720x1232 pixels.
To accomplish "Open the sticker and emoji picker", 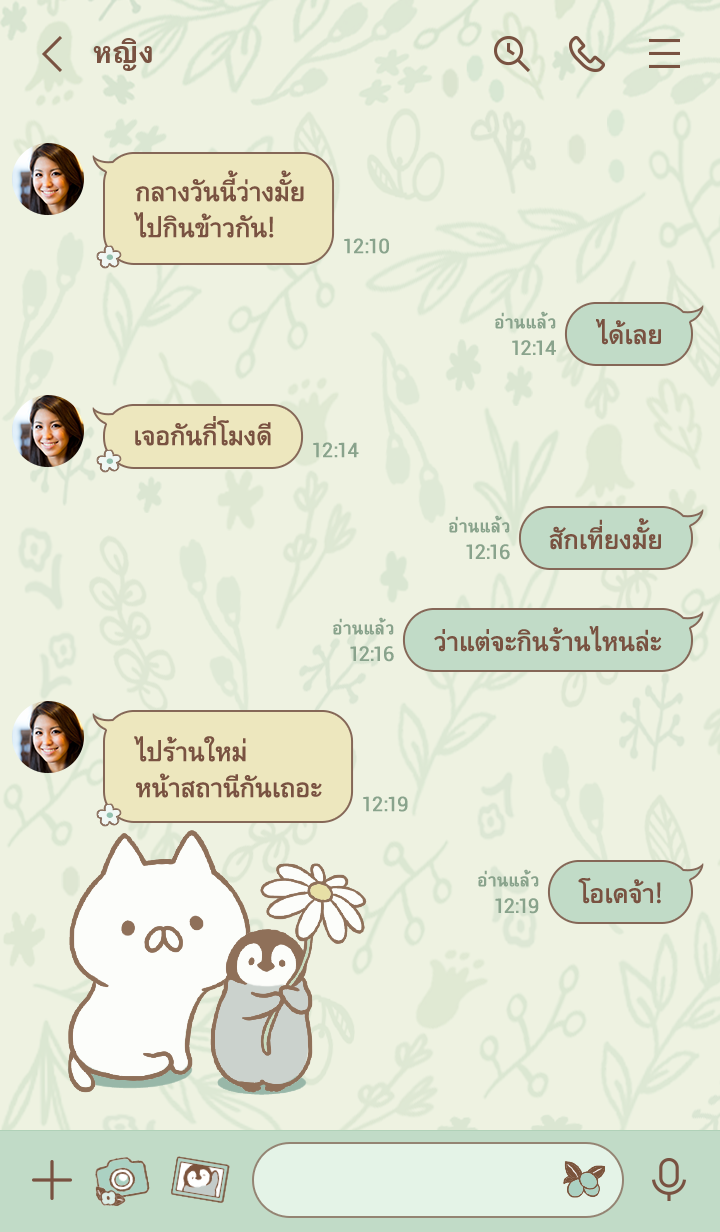I will click(583, 1180).
